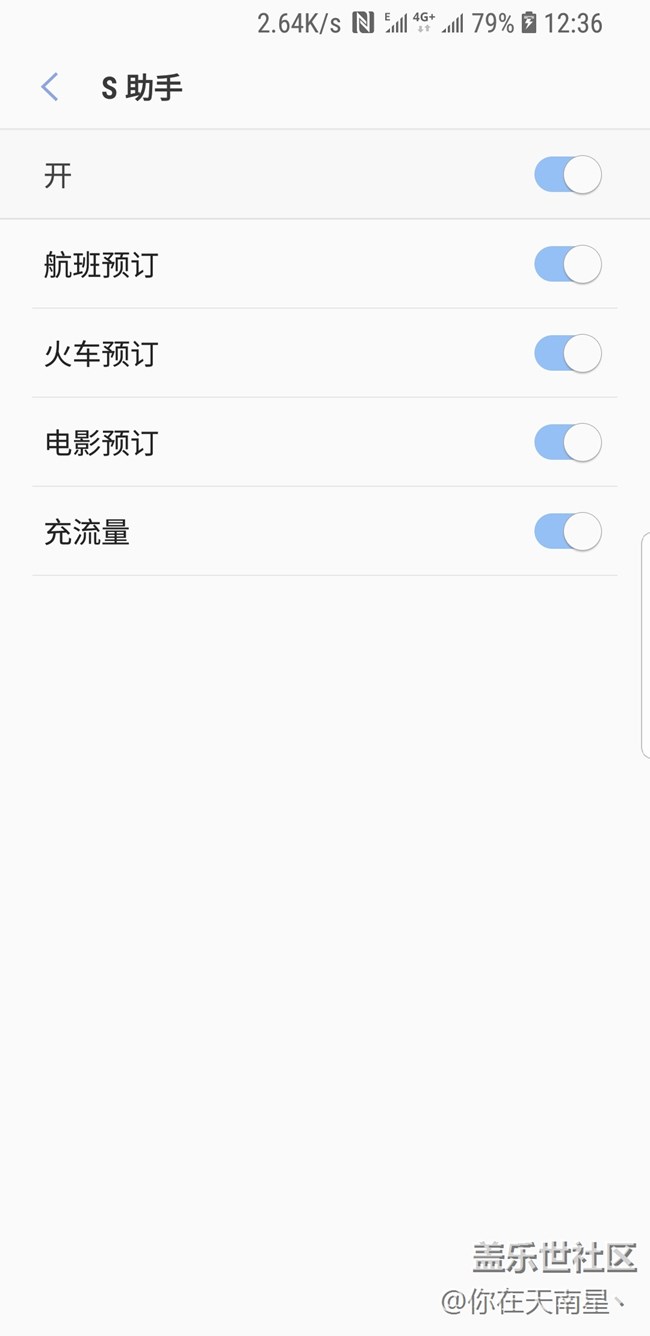The height and width of the screenshot is (1336, 650).
Task: Turn off the main 开 switch
Action: [567, 175]
